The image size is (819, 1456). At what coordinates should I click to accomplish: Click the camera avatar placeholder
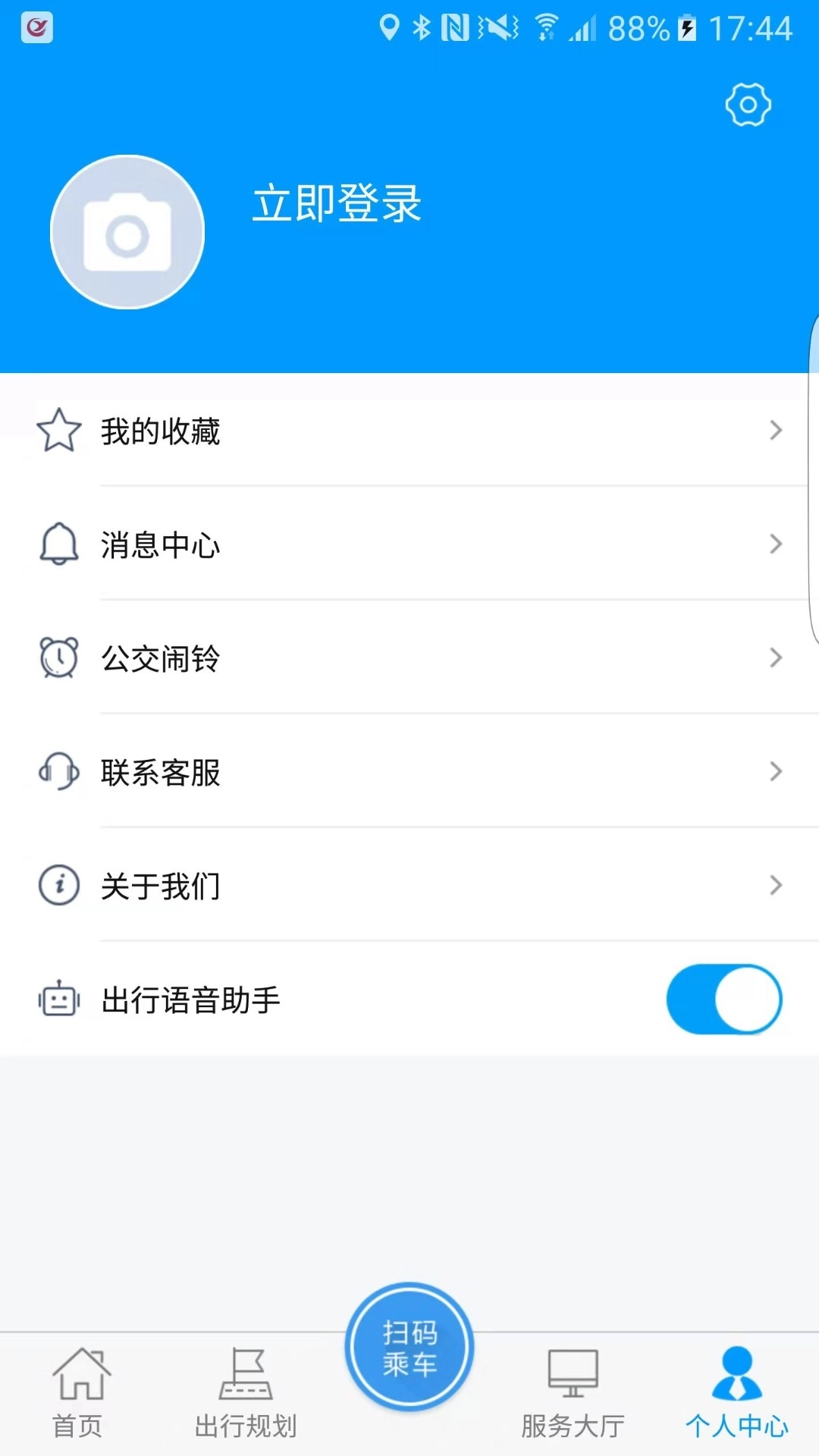coord(127,231)
